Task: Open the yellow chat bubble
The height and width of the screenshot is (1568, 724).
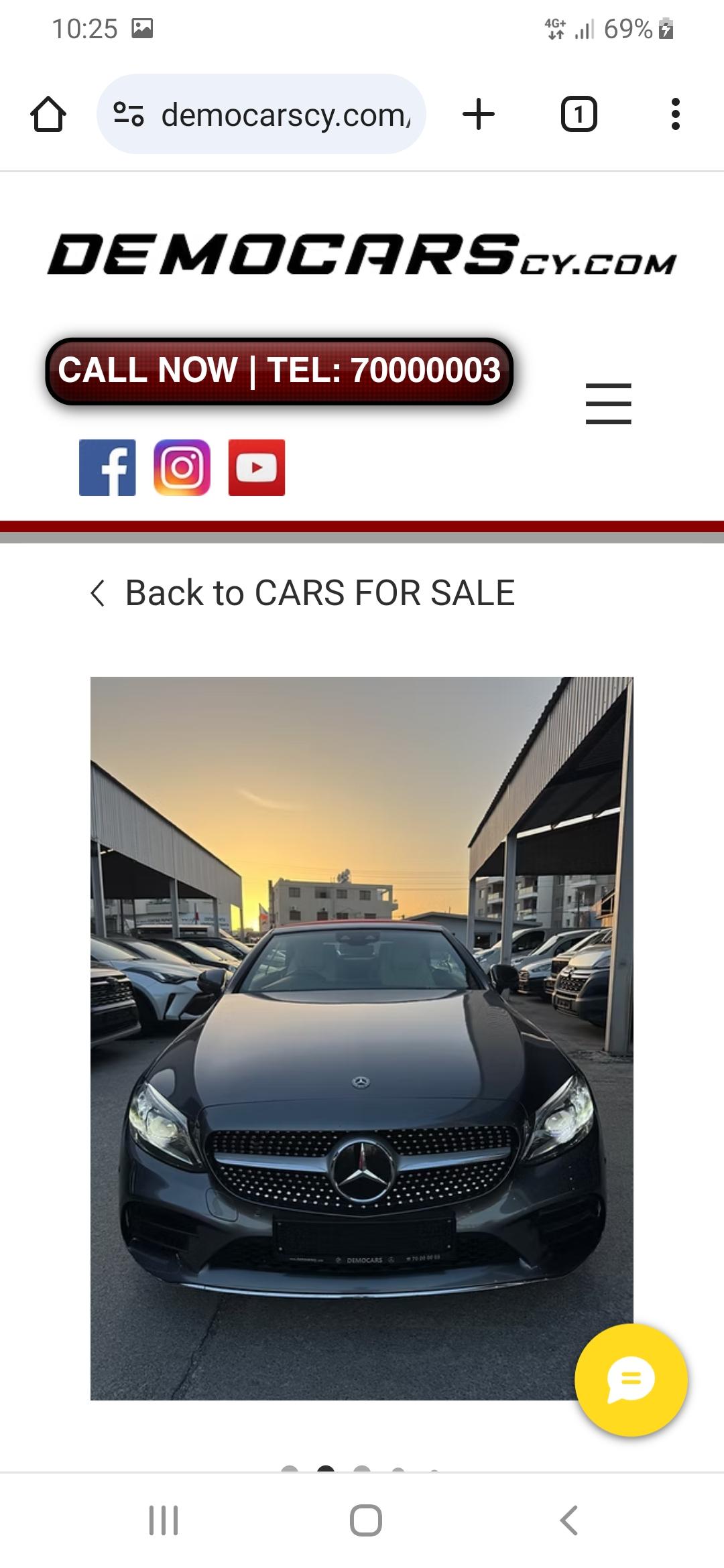Action: (x=631, y=1380)
